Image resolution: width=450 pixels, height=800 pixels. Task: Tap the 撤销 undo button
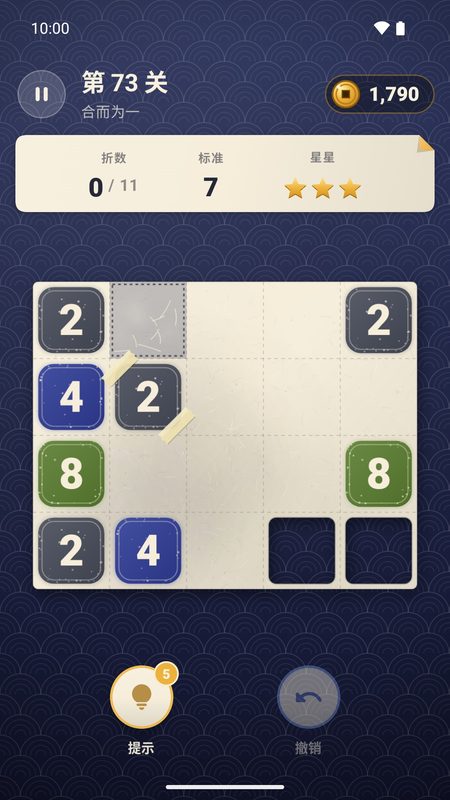click(x=308, y=697)
